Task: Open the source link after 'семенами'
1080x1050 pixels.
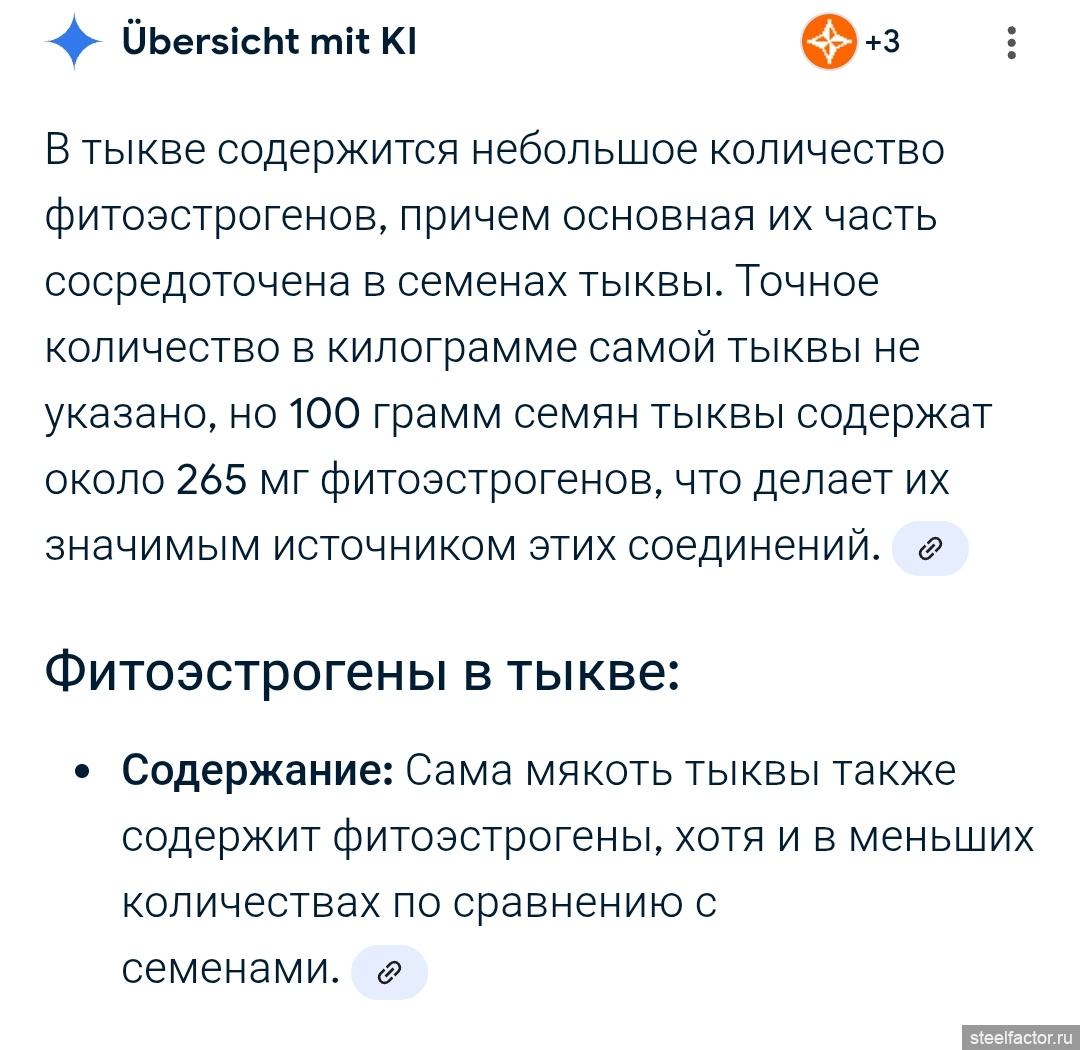Action: click(x=389, y=971)
